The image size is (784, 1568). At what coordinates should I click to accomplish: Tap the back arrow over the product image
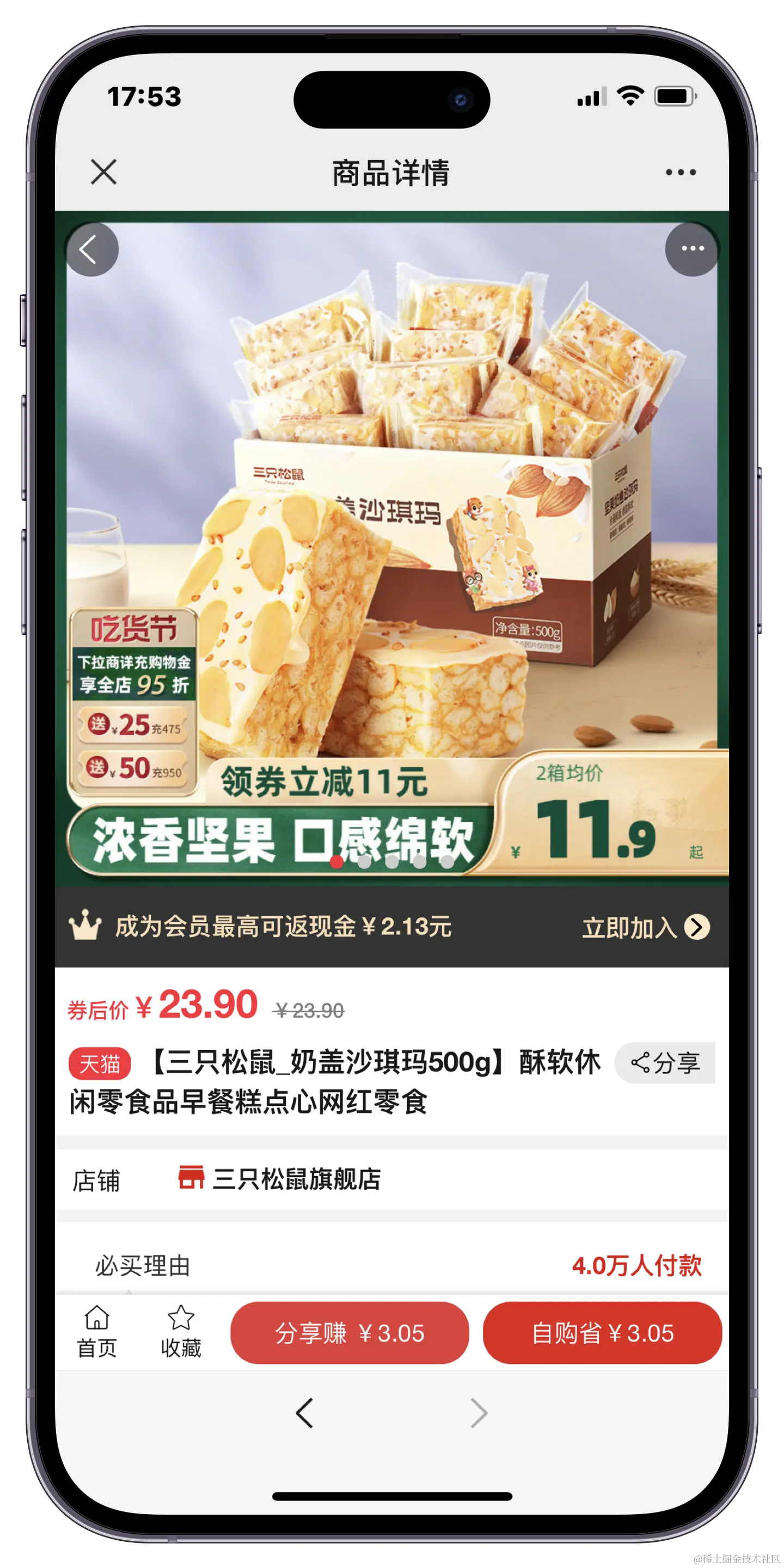91,249
